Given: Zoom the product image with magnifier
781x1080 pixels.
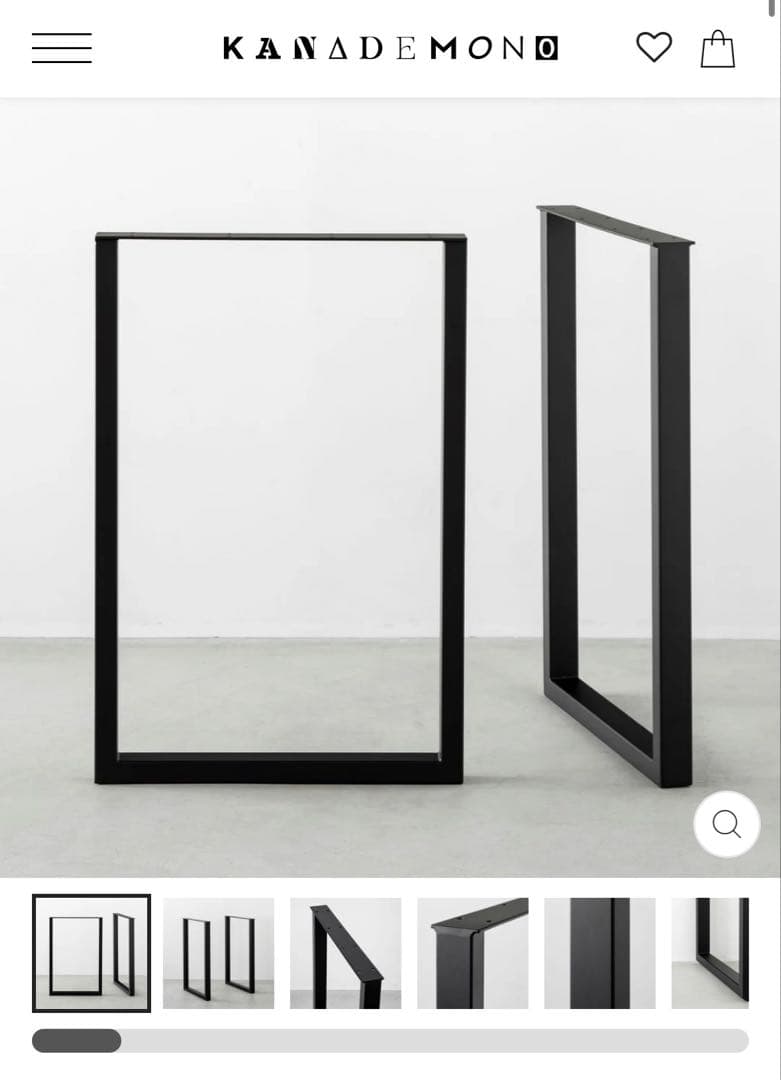Looking at the screenshot, I should 726,824.
